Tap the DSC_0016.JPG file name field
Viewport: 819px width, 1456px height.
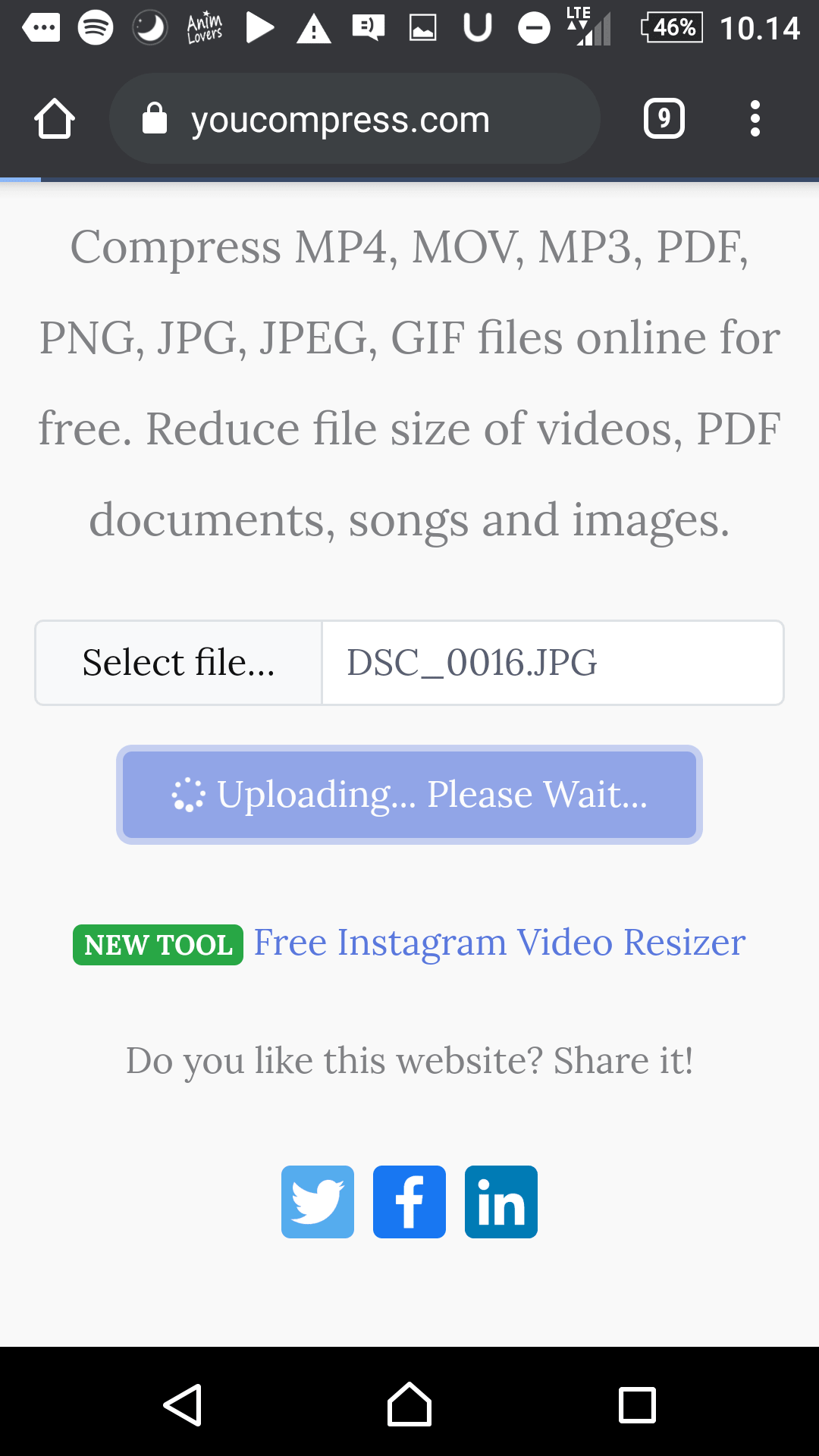coord(552,663)
